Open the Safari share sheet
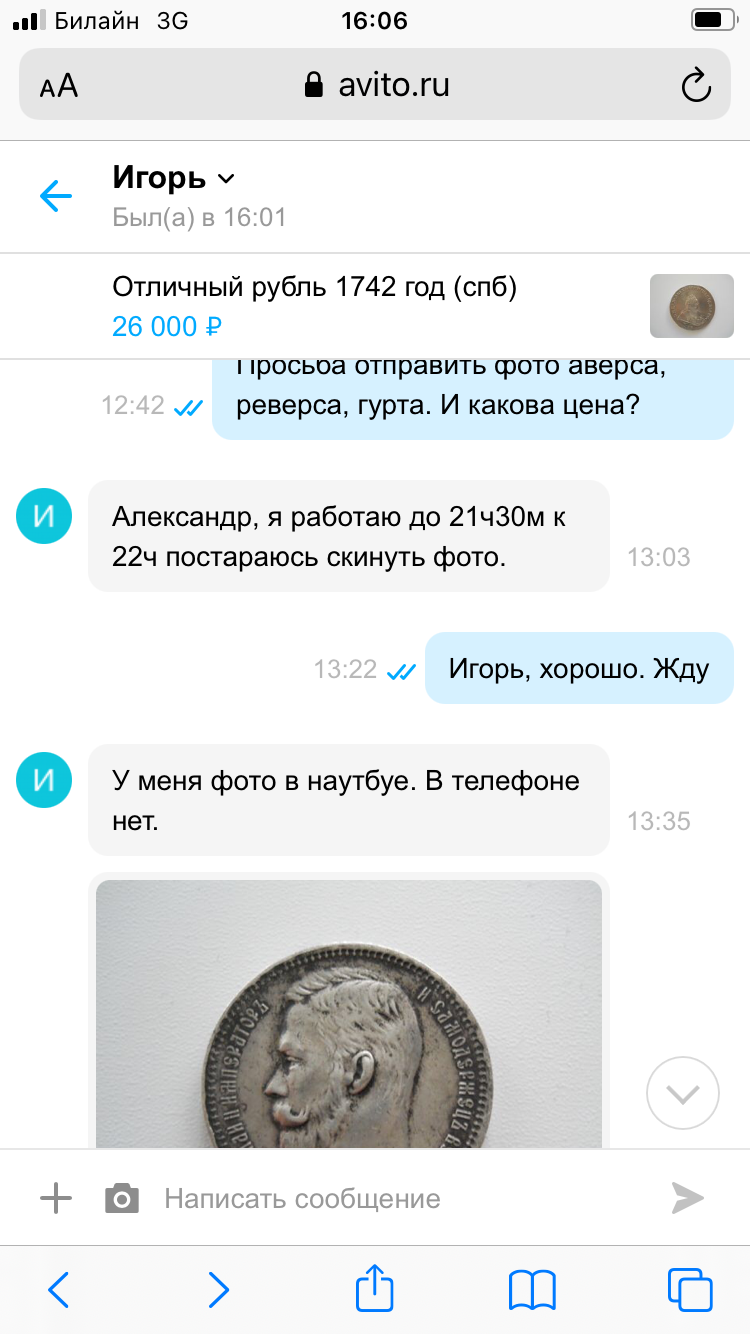 coord(375,1287)
